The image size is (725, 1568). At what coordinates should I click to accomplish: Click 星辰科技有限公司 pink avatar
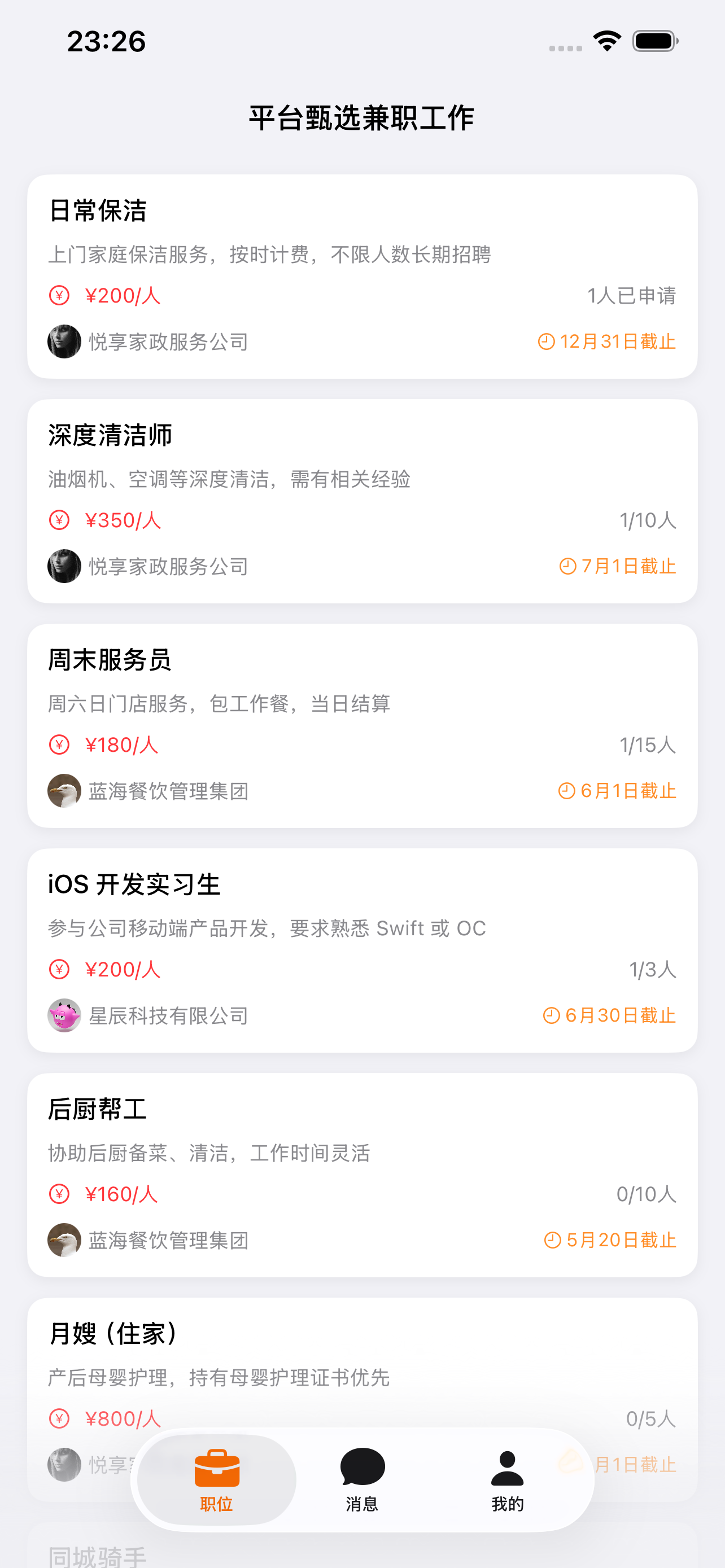pyautogui.click(x=64, y=1015)
